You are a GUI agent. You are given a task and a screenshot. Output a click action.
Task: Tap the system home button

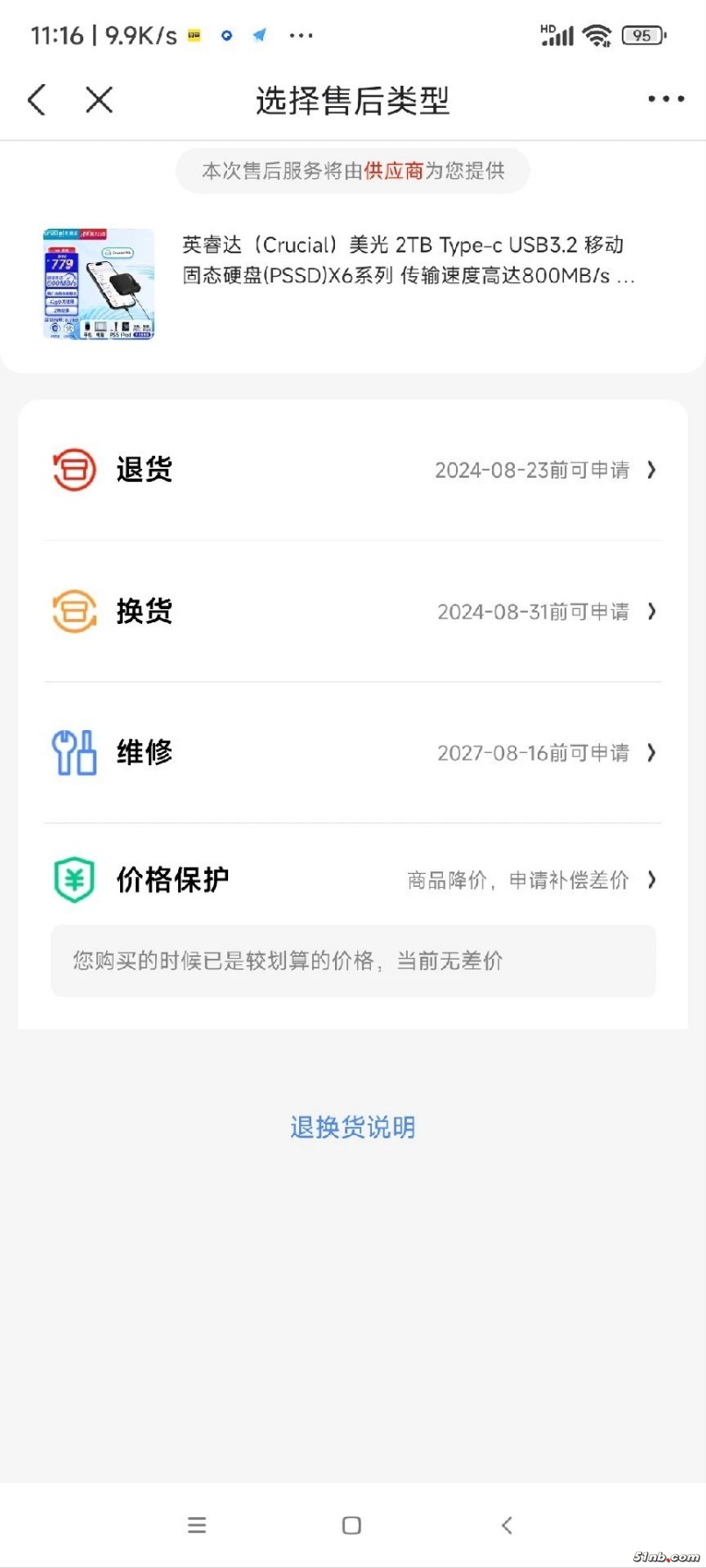tap(352, 1525)
